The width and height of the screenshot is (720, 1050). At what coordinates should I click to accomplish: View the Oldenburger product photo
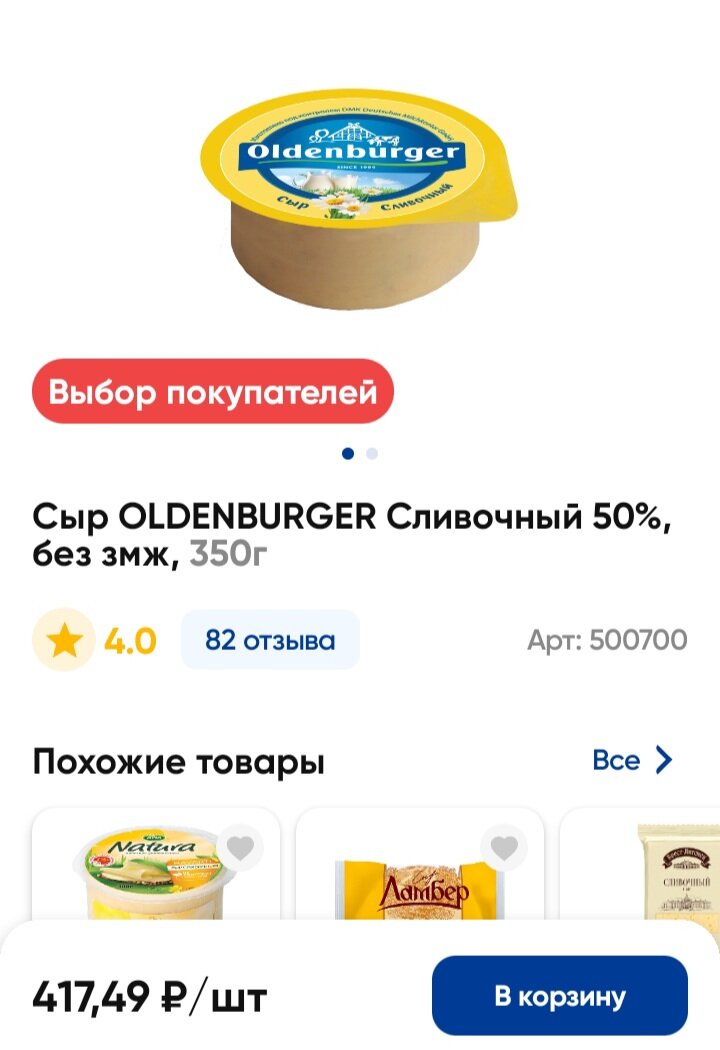tap(362, 200)
